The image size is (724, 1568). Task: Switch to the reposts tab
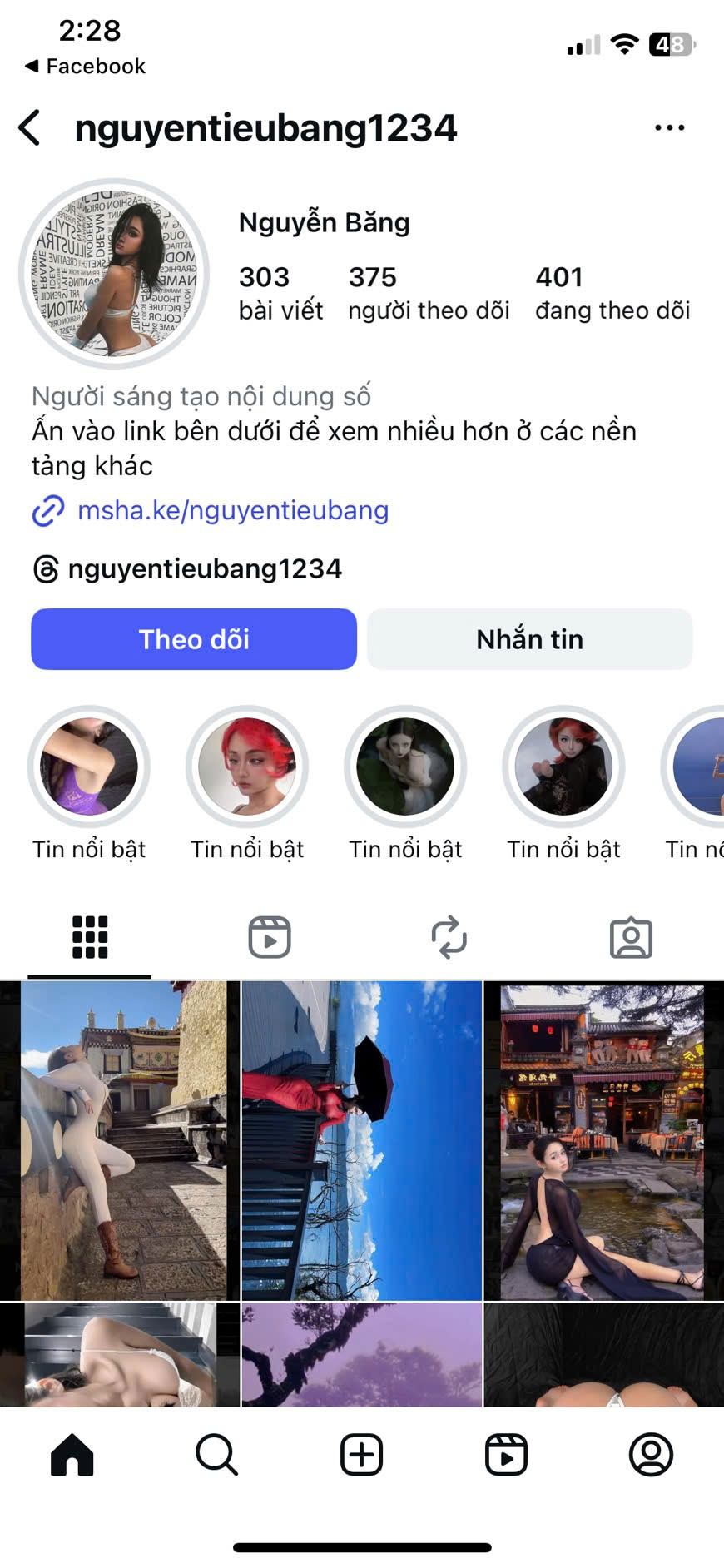click(449, 937)
